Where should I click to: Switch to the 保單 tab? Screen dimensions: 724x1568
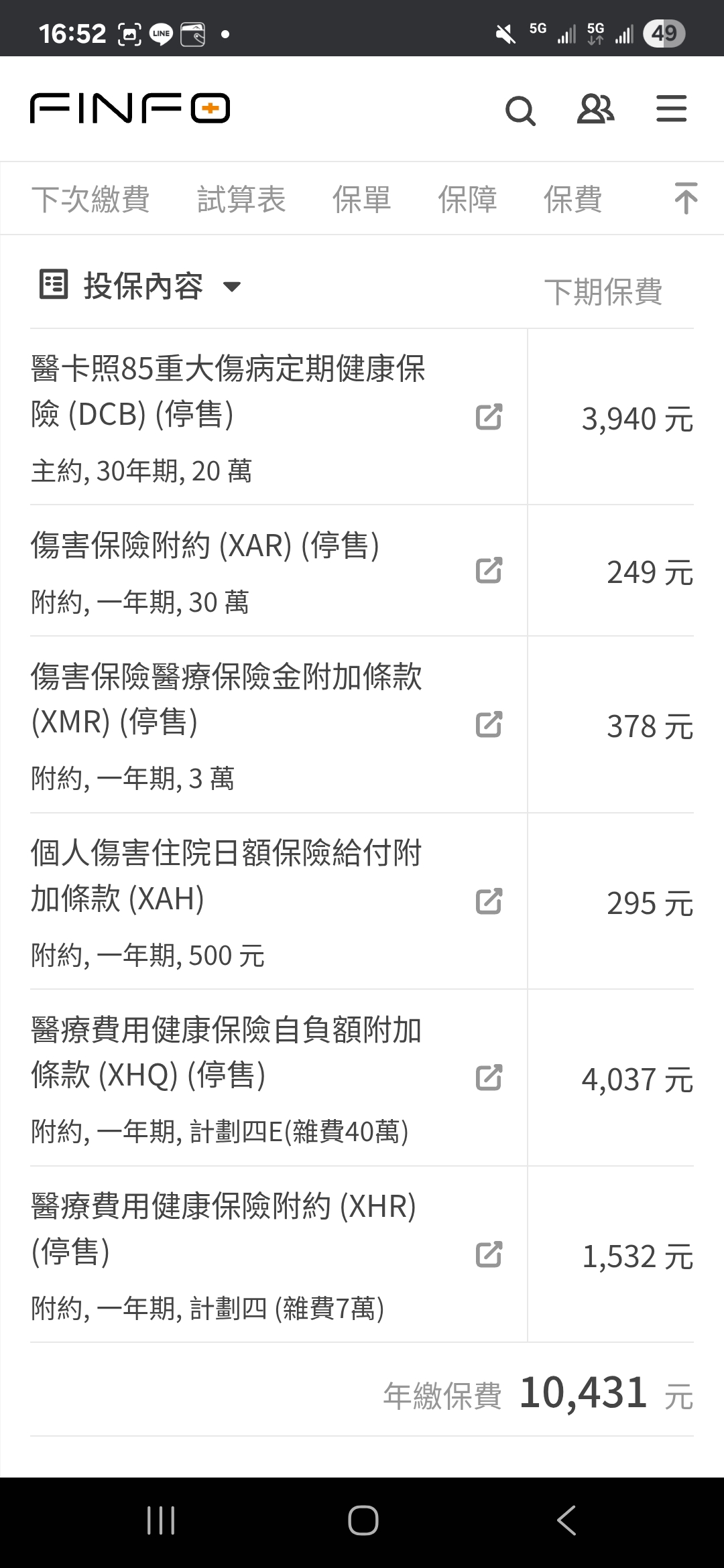(x=362, y=199)
